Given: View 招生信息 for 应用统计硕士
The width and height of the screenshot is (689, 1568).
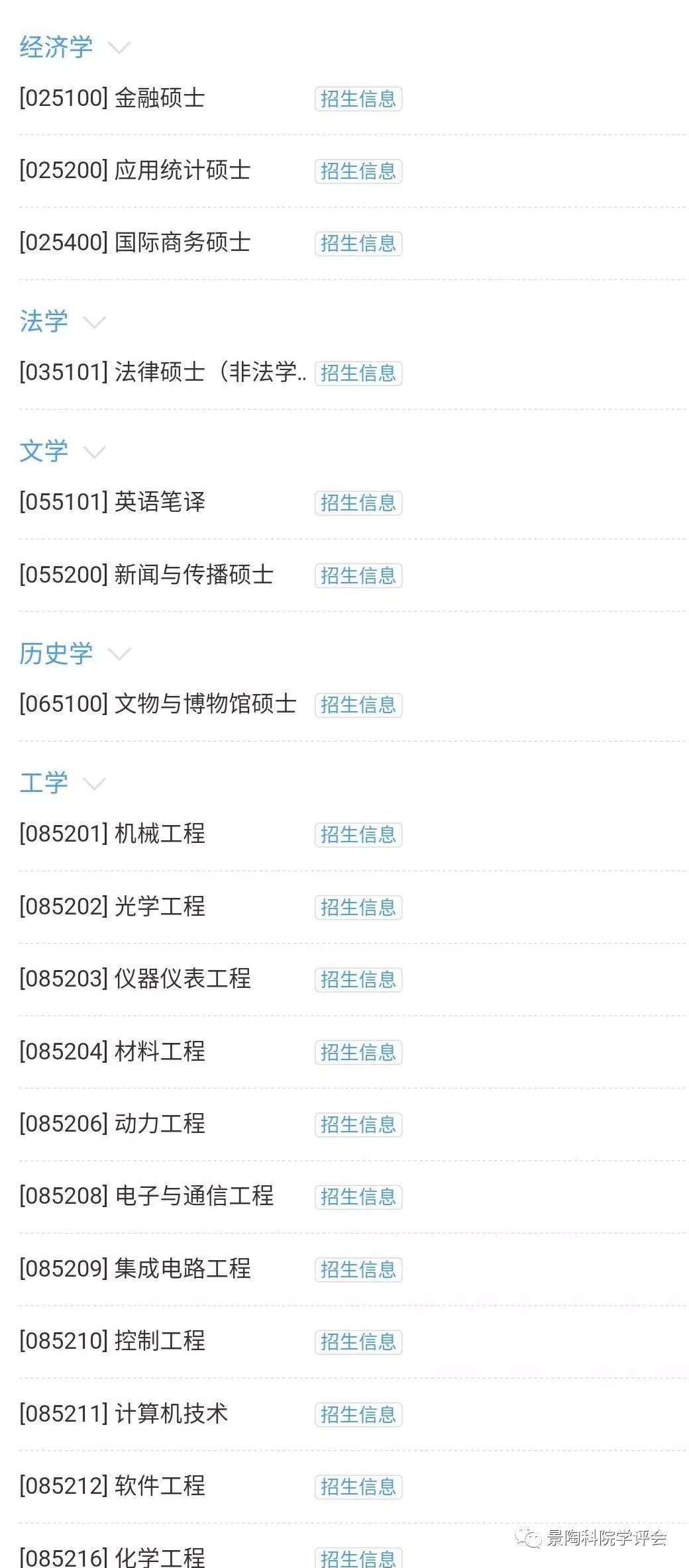Looking at the screenshot, I should coord(358,171).
